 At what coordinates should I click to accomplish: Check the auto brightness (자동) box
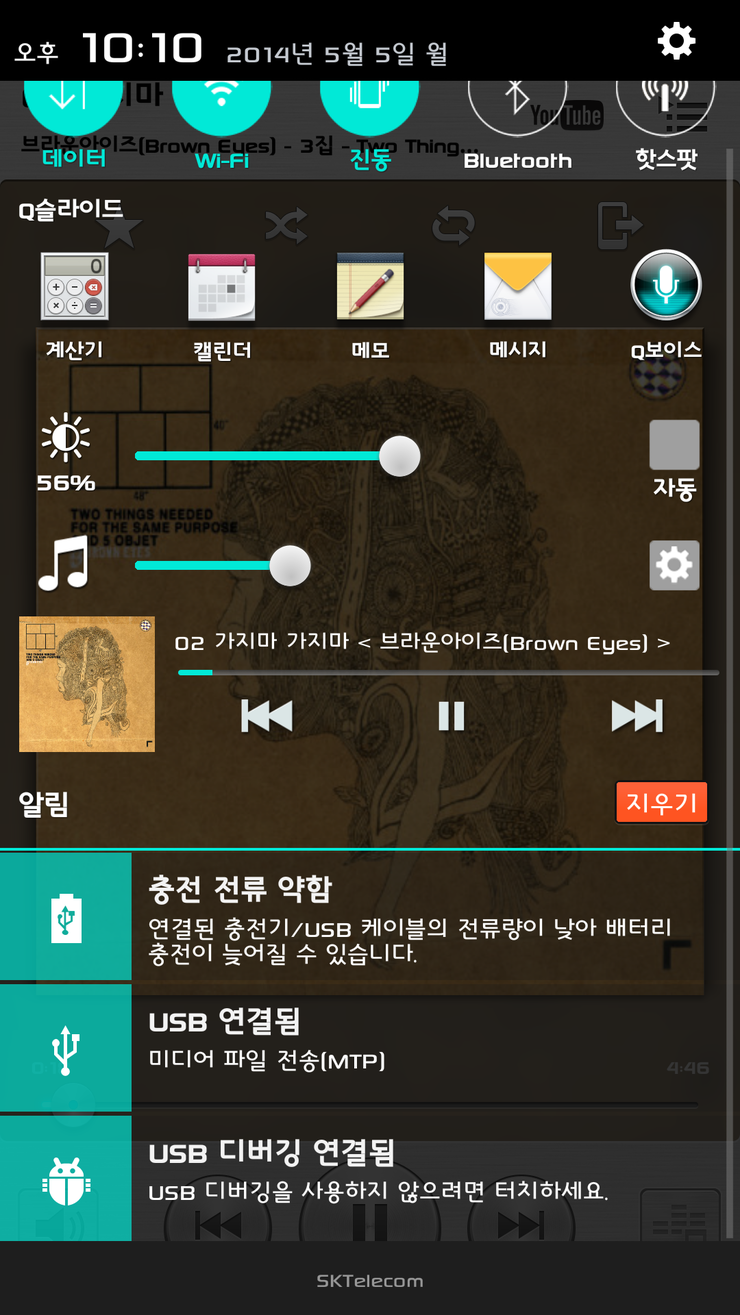tap(674, 445)
